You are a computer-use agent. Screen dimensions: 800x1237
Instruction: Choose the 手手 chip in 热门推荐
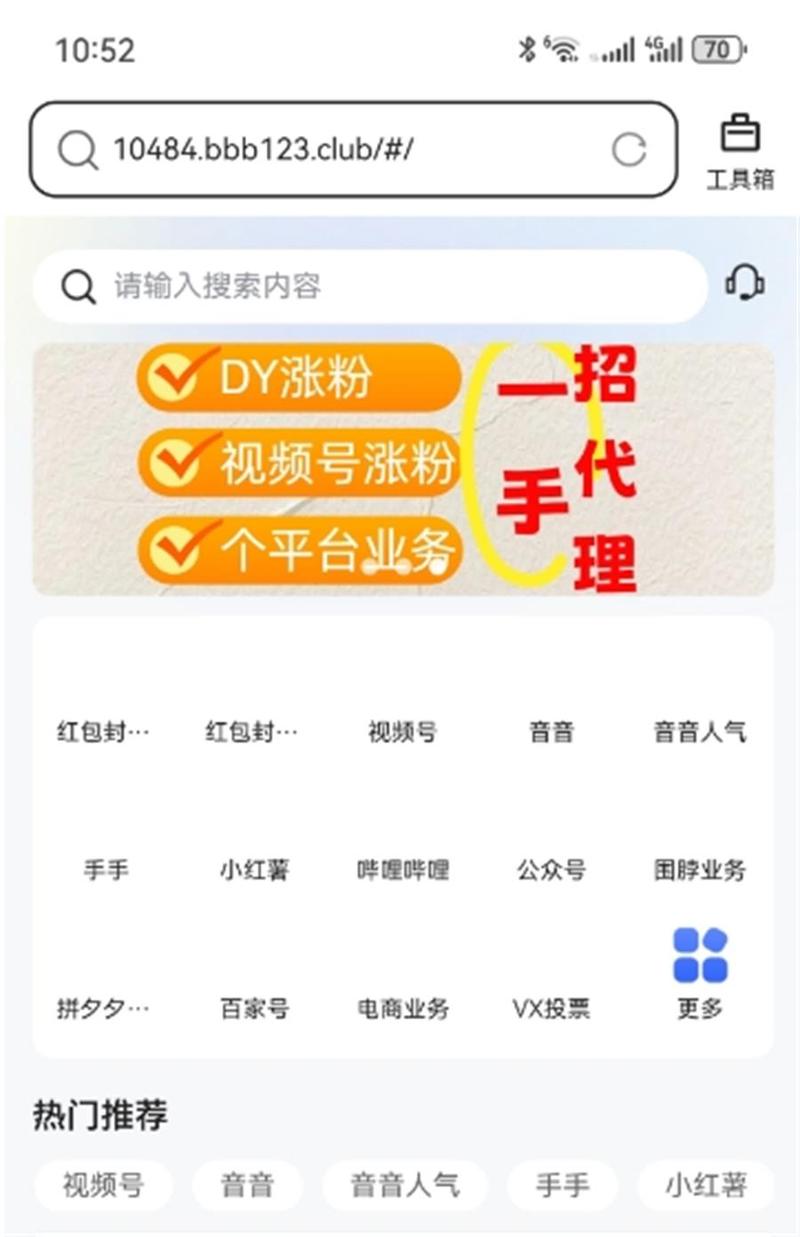pos(562,1186)
